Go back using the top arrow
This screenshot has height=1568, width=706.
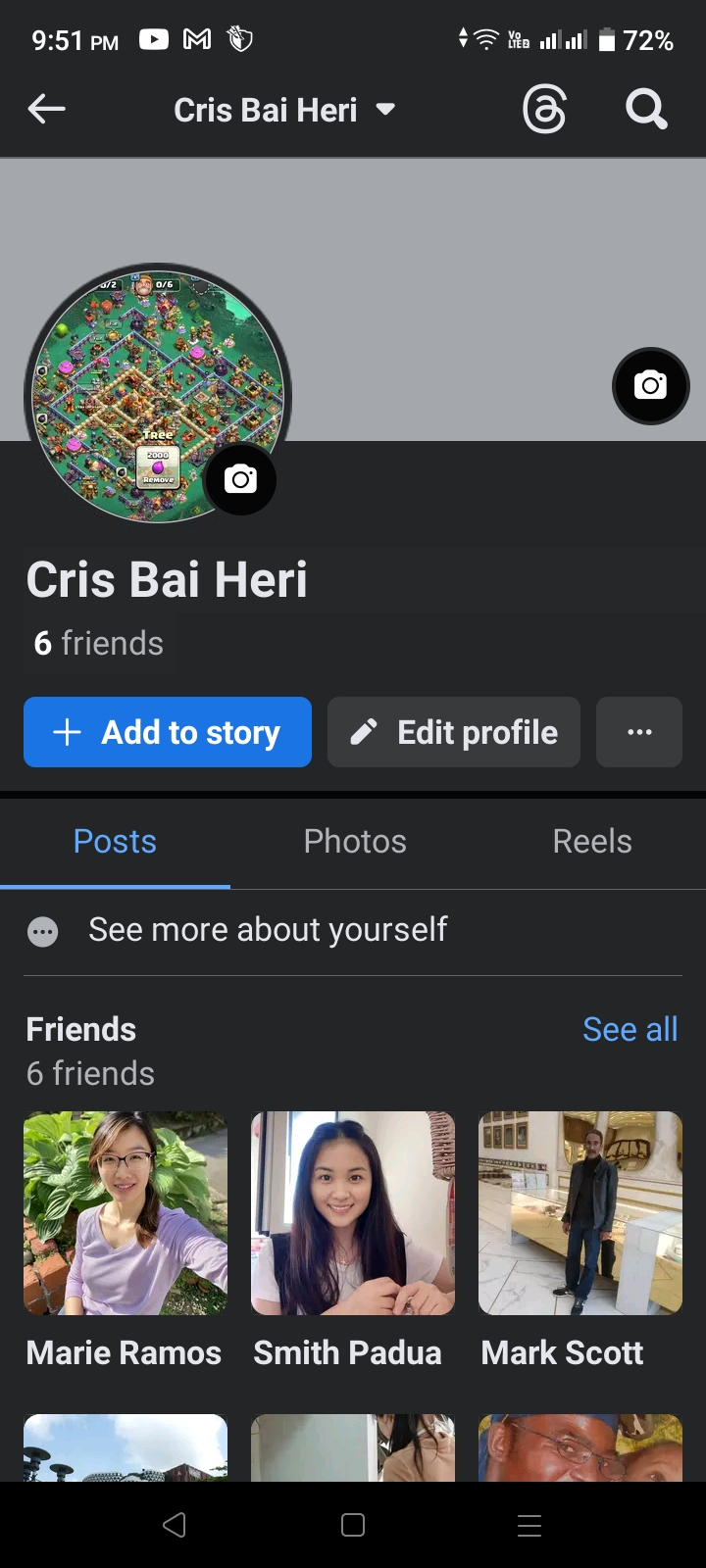click(x=46, y=109)
